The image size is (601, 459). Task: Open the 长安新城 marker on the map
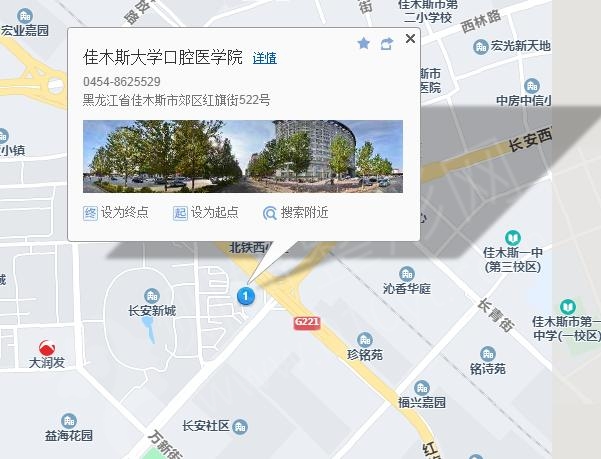click(151, 295)
